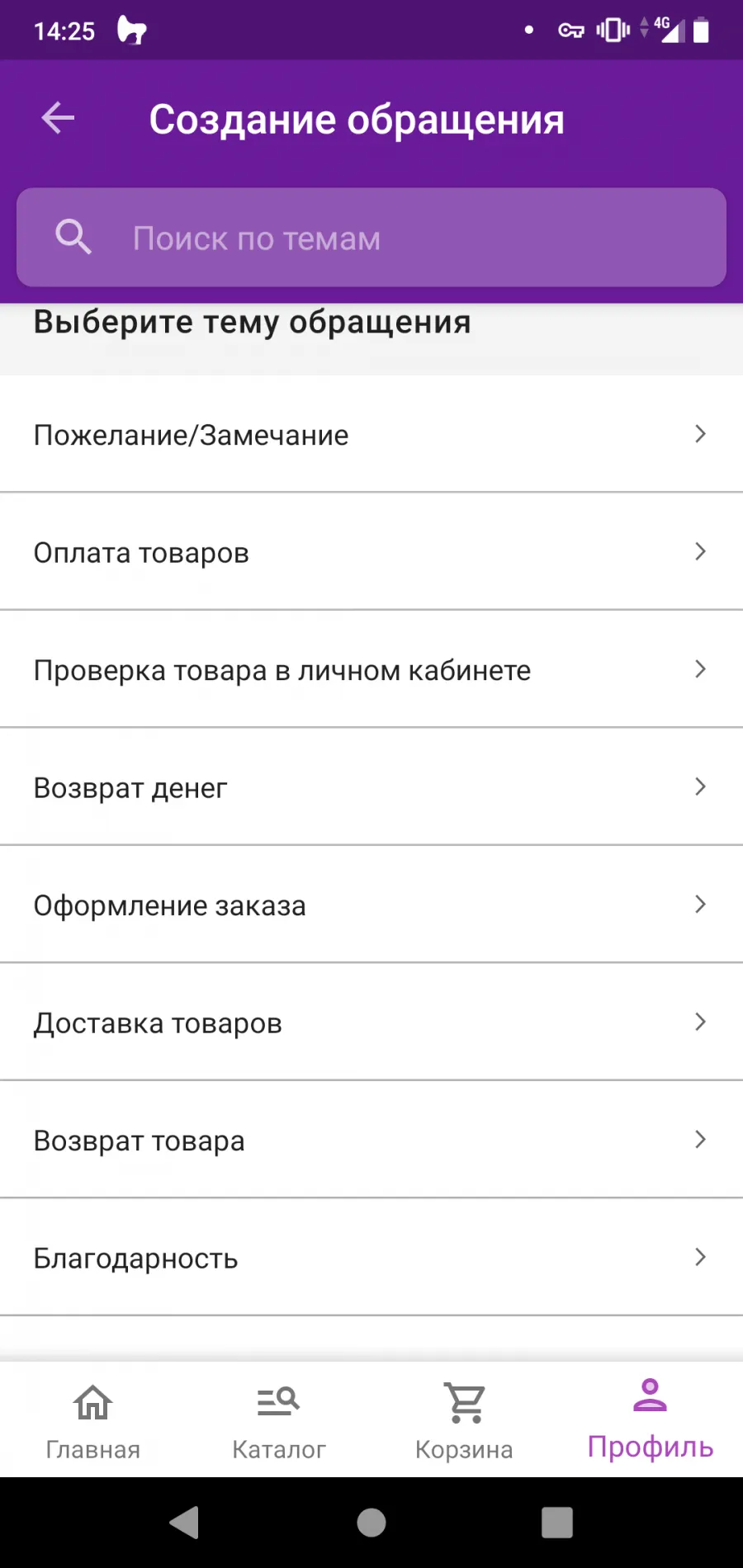Open recent apps via system square button
This screenshot has height=1568, width=743.
coord(557,1523)
